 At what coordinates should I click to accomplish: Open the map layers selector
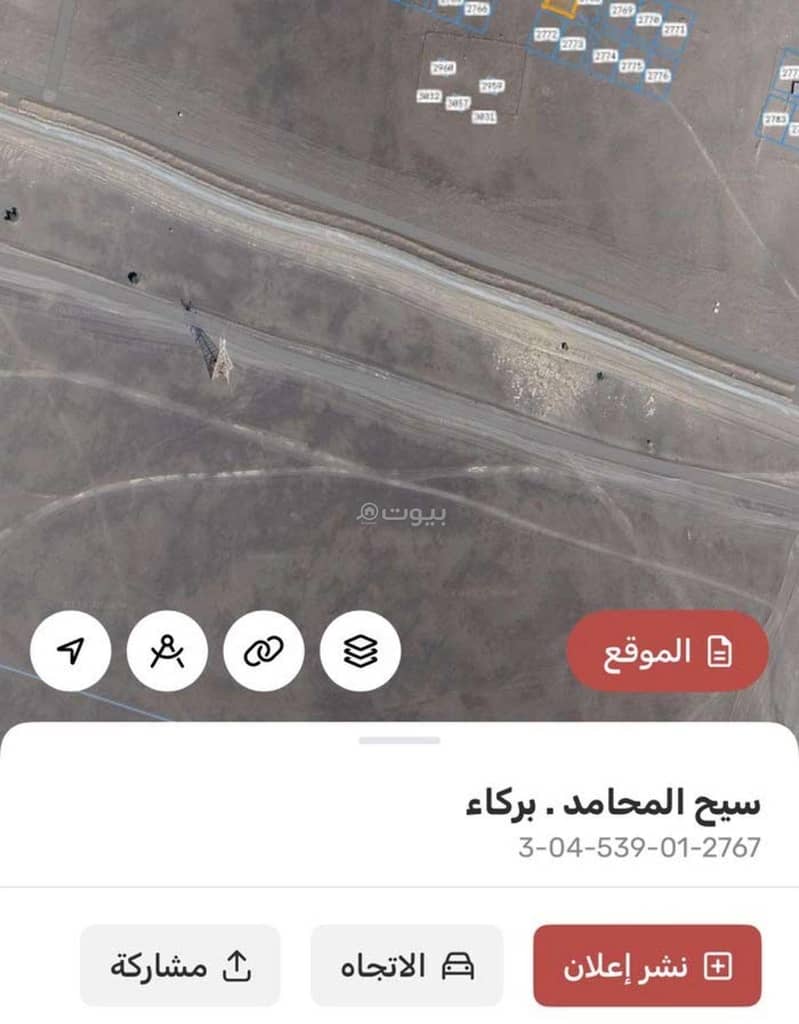pos(360,651)
